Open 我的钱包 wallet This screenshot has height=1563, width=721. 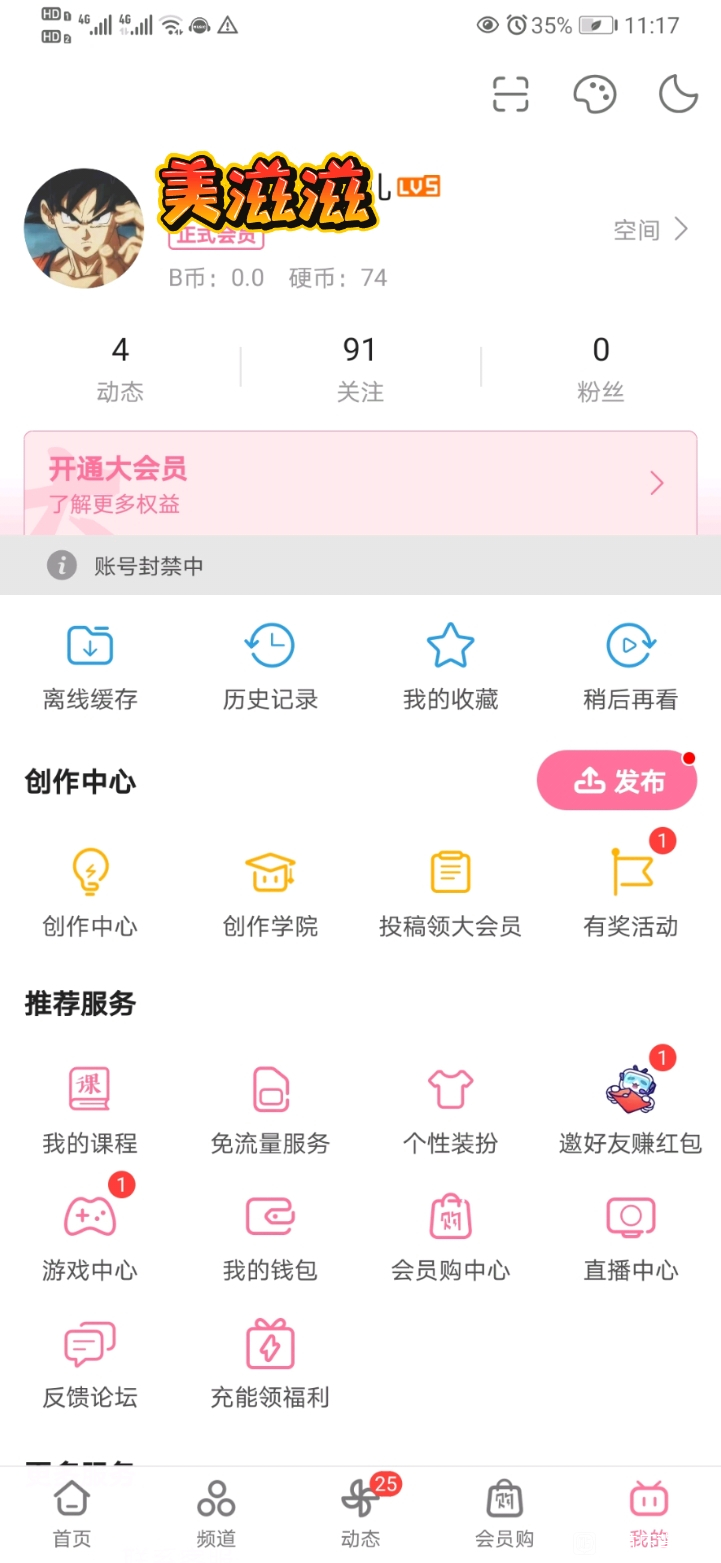tap(270, 1240)
